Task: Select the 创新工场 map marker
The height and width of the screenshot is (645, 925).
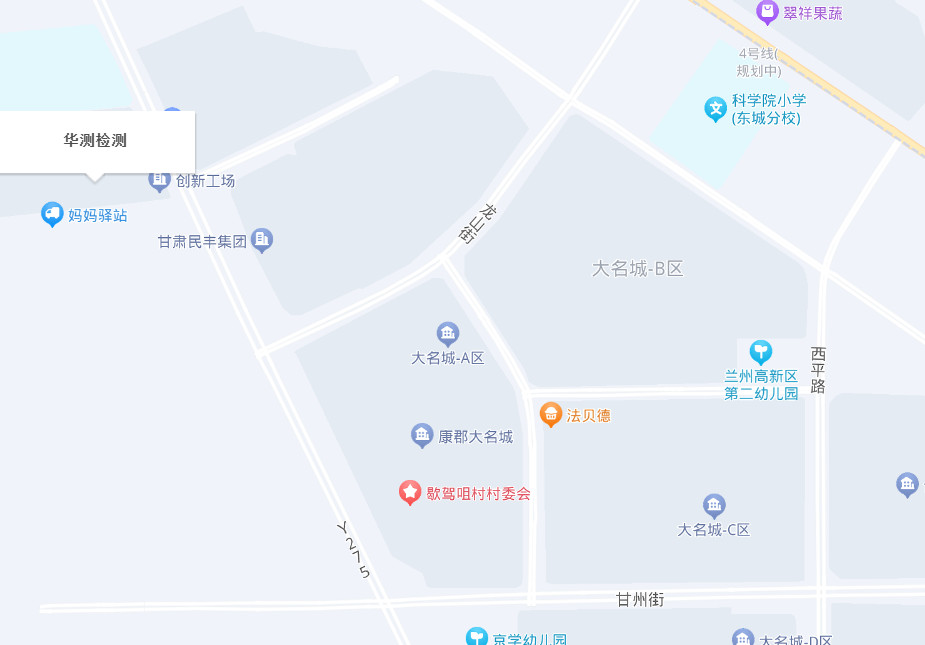Action: click(x=159, y=180)
